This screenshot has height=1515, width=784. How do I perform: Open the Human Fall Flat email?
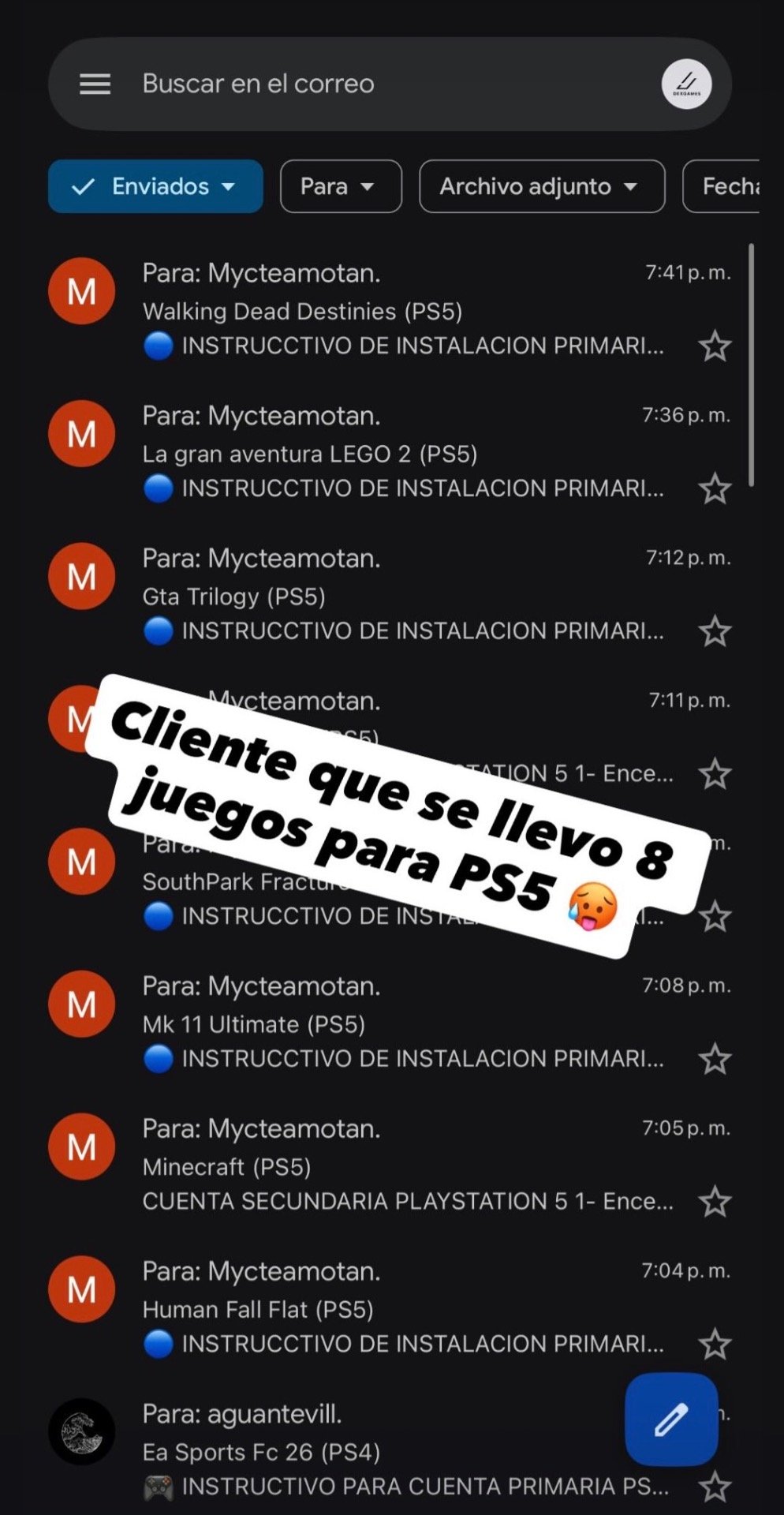(x=392, y=1309)
